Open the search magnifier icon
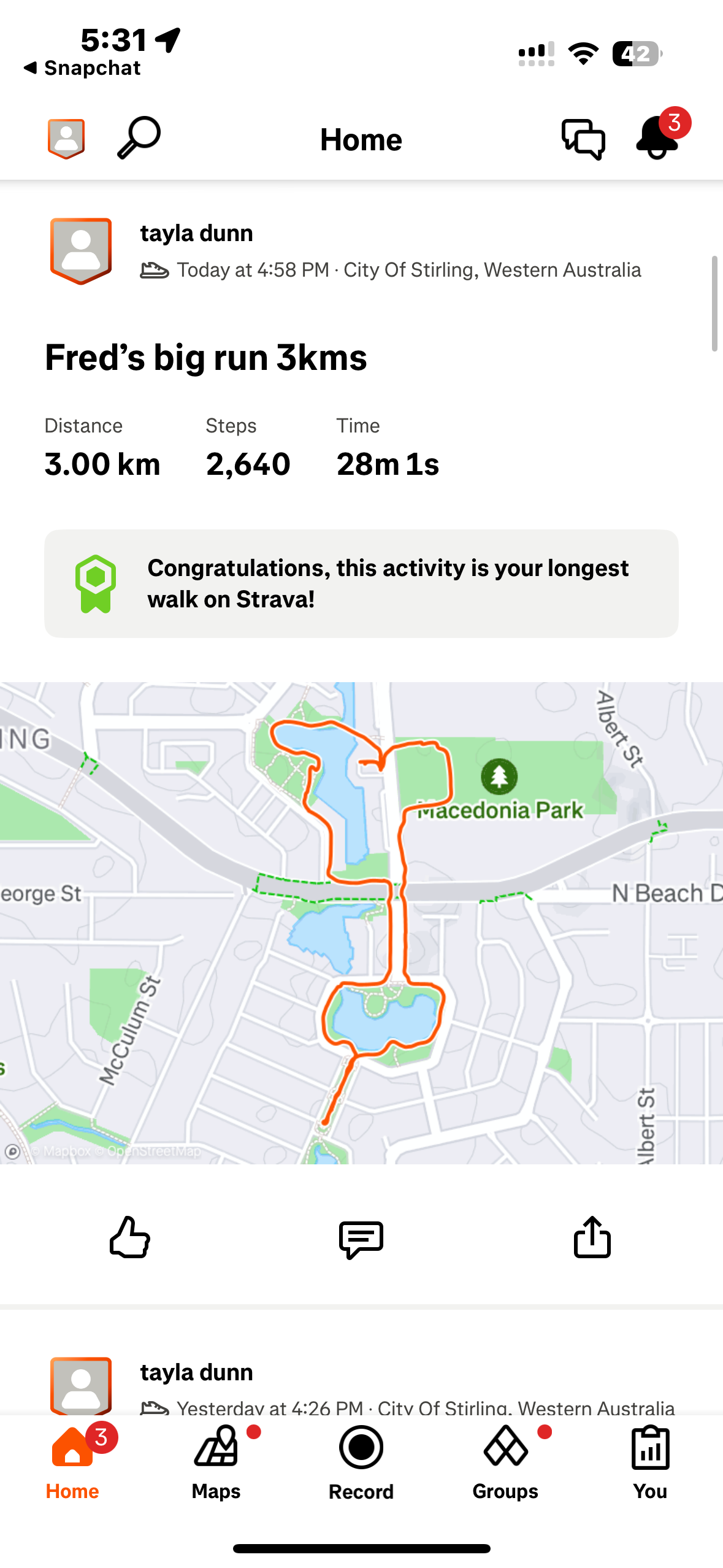723x1568 pixels. coord(139,138)
